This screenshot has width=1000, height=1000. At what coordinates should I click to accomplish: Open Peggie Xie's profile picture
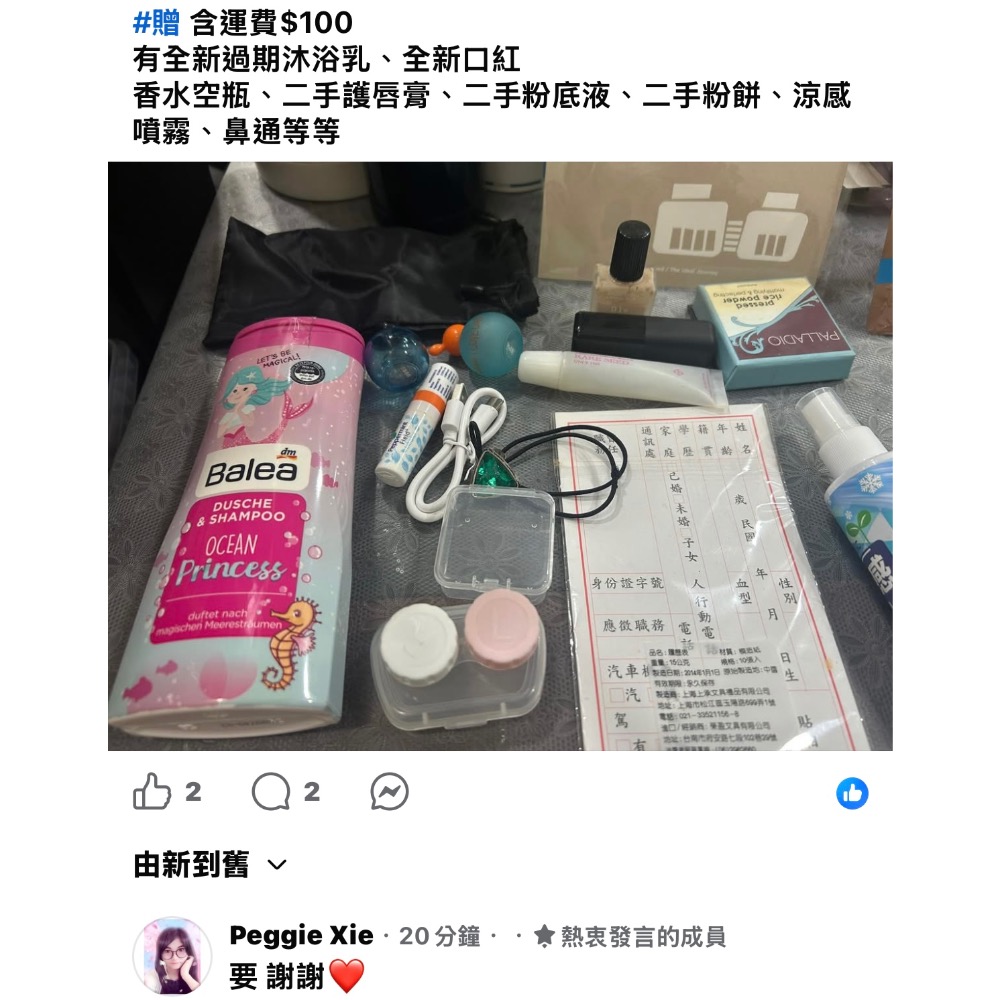tap(171, 955)
